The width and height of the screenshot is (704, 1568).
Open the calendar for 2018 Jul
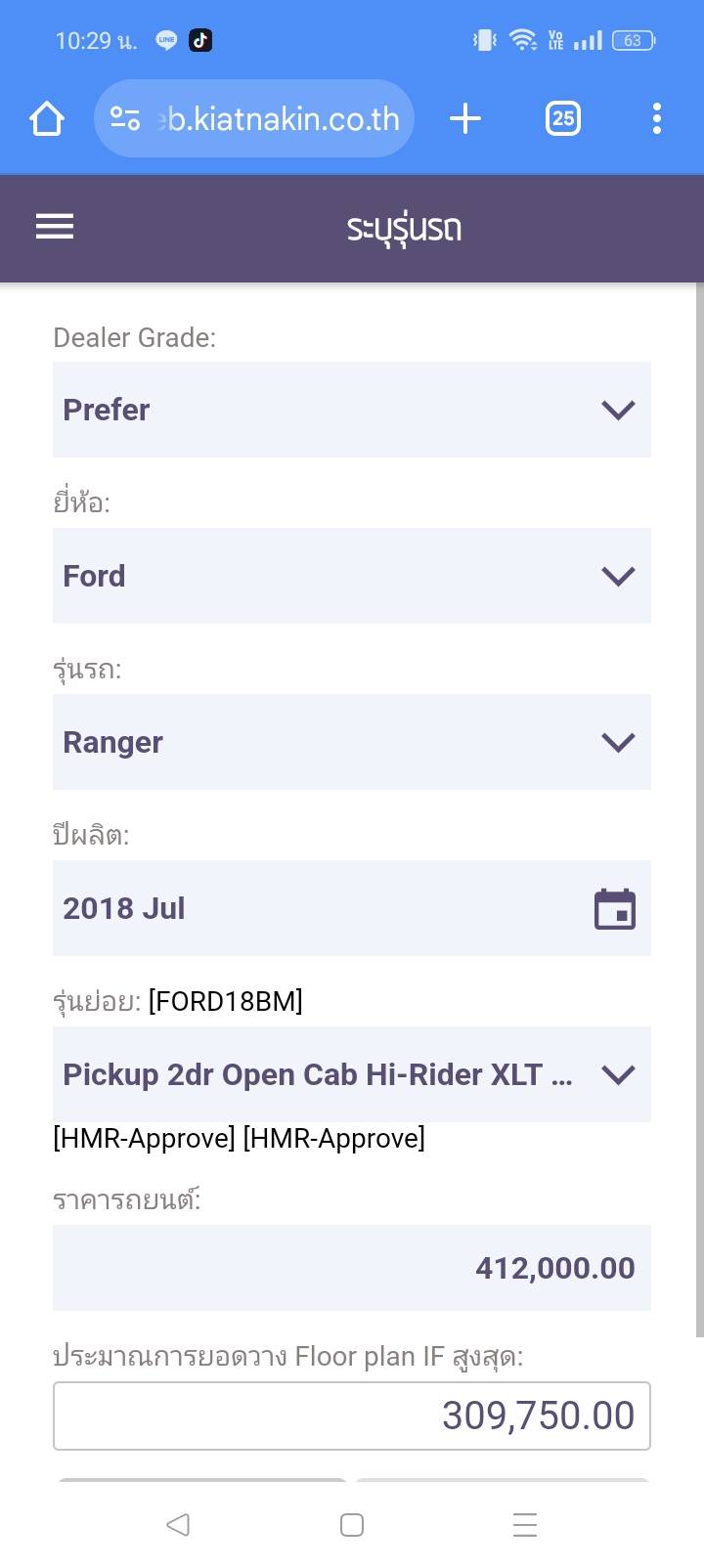pyautogui.click(x=615, y=909)
